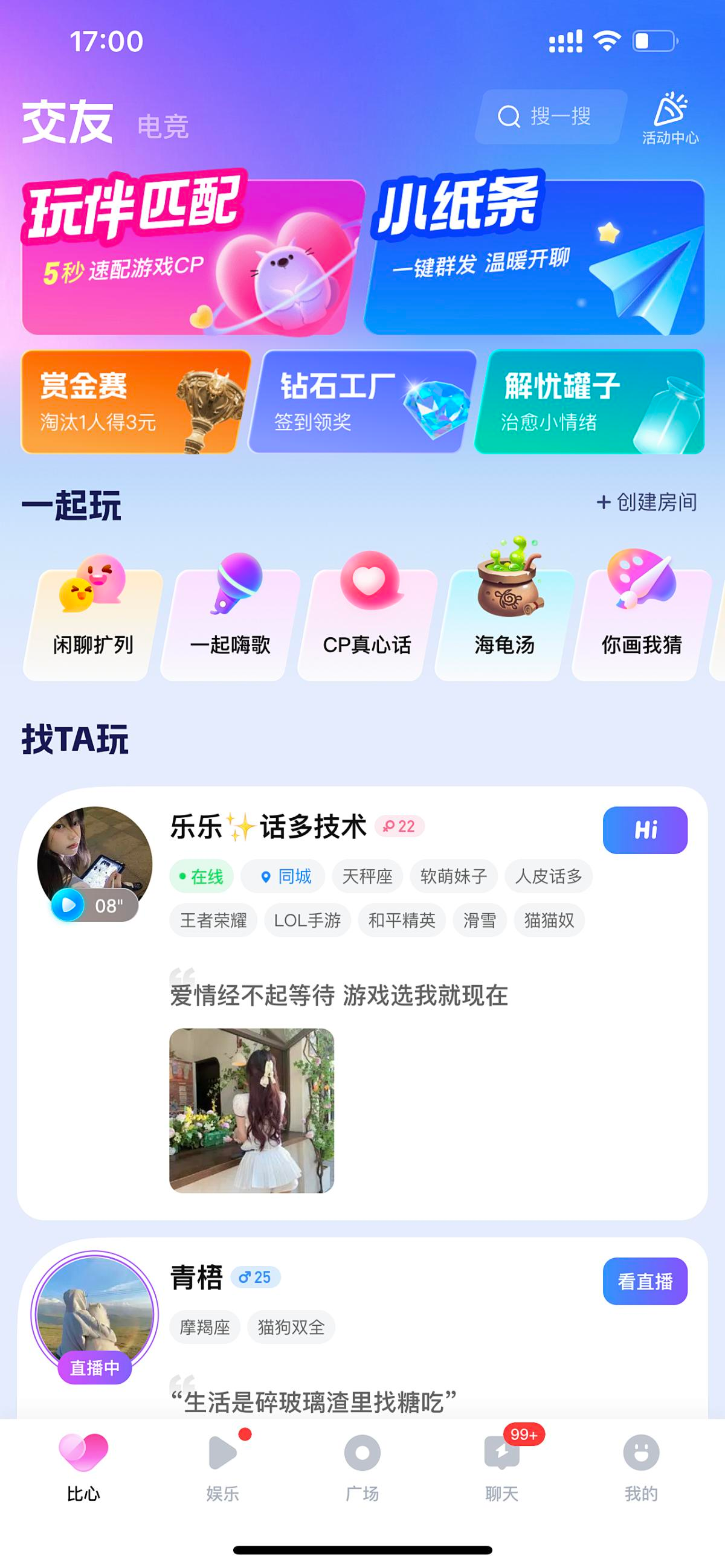Select the 一起嗨歌 room category

[230, 618]
